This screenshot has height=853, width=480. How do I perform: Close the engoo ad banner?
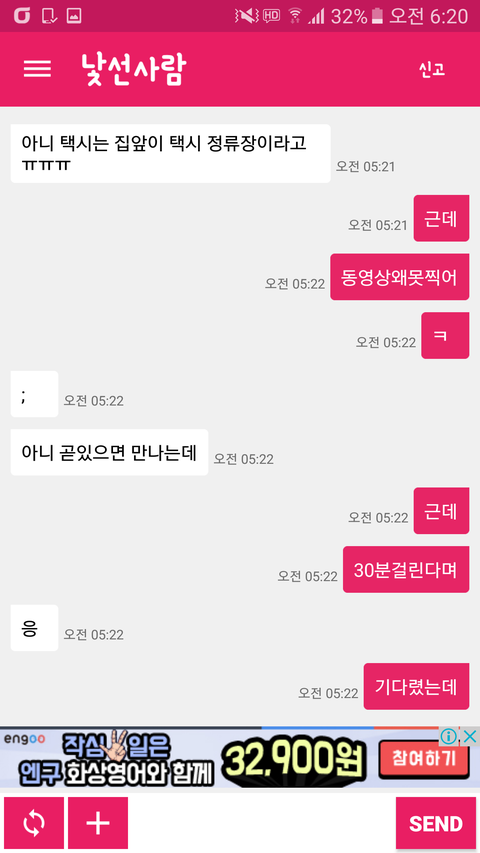[469, 737]
